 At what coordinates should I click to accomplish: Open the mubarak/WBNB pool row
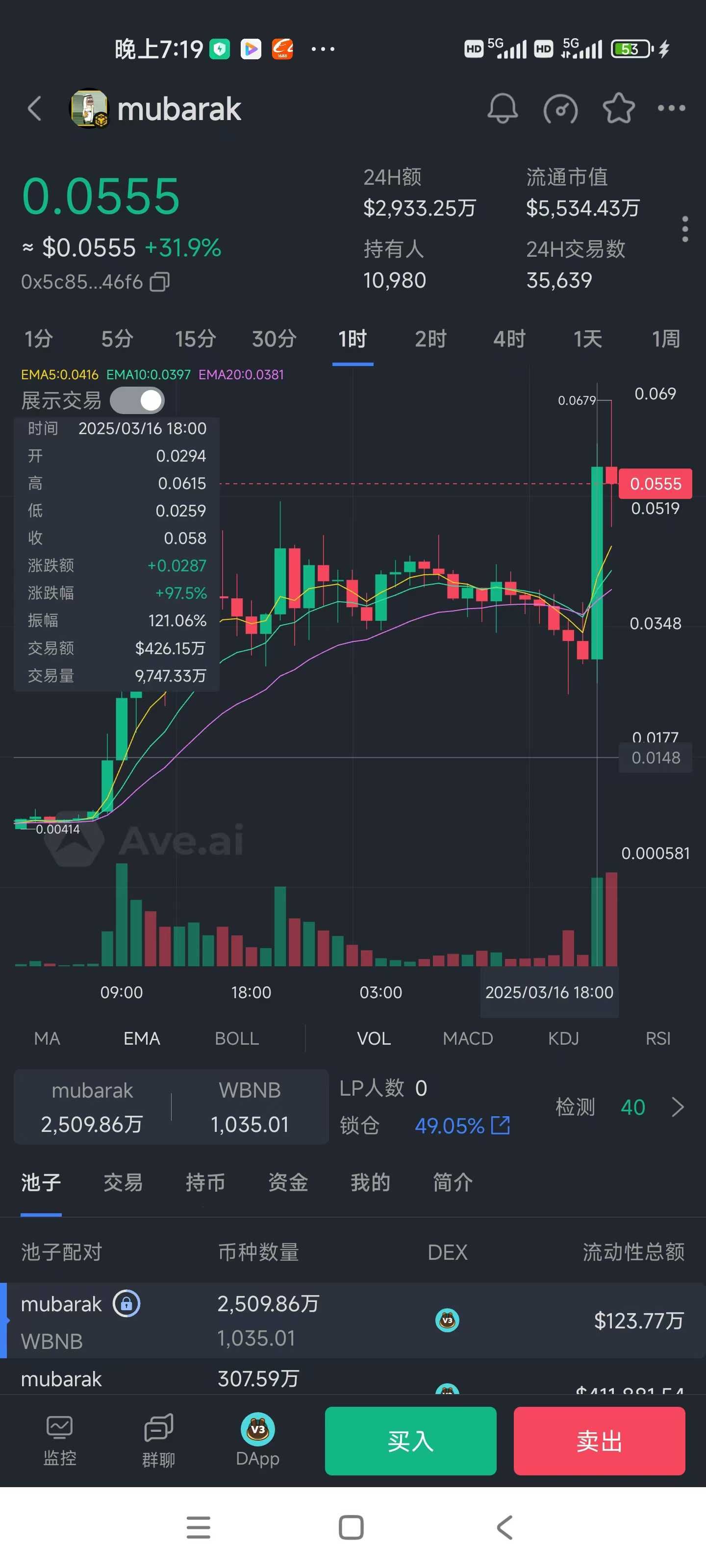pos(353,1321)
